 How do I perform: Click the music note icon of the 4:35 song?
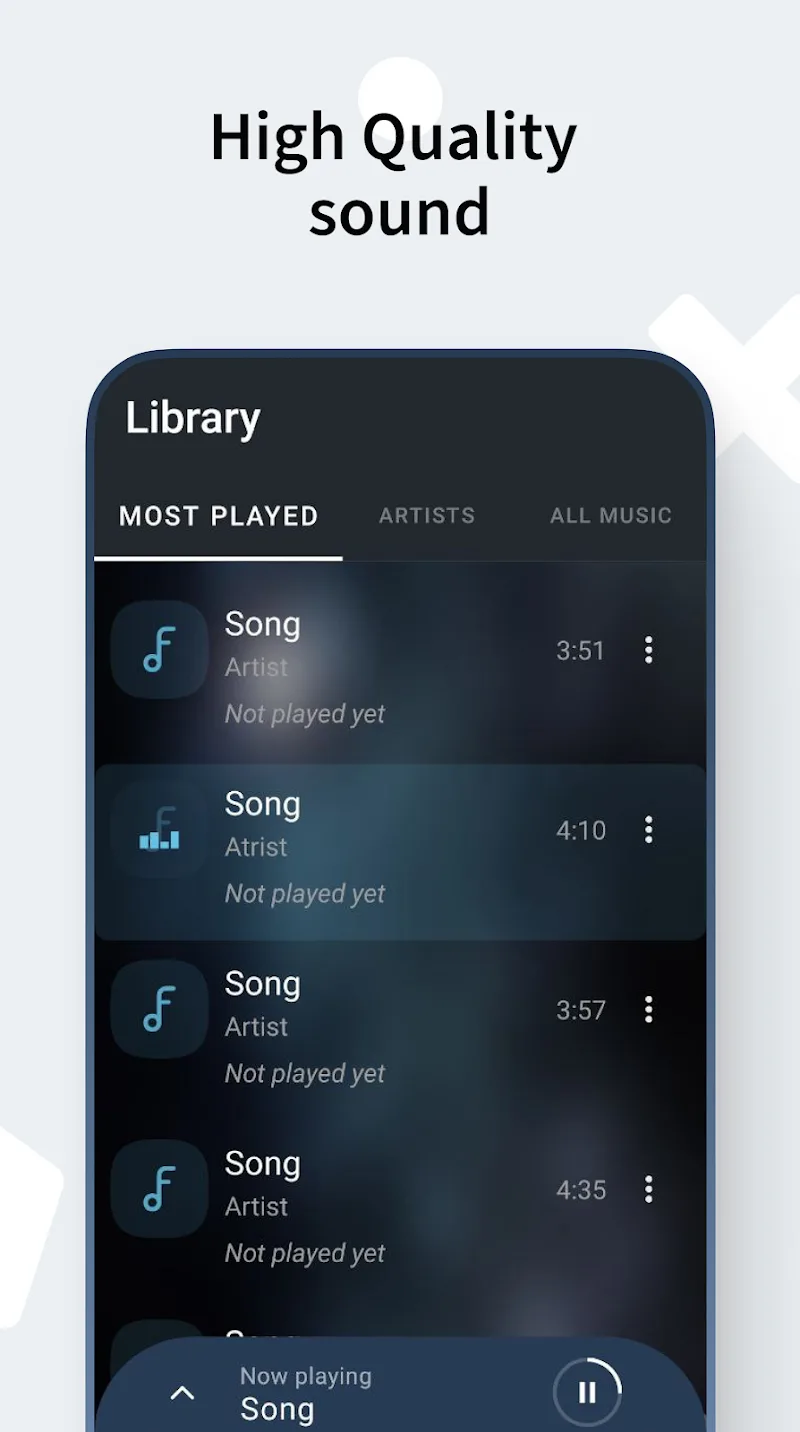[x=159, y=1188]
